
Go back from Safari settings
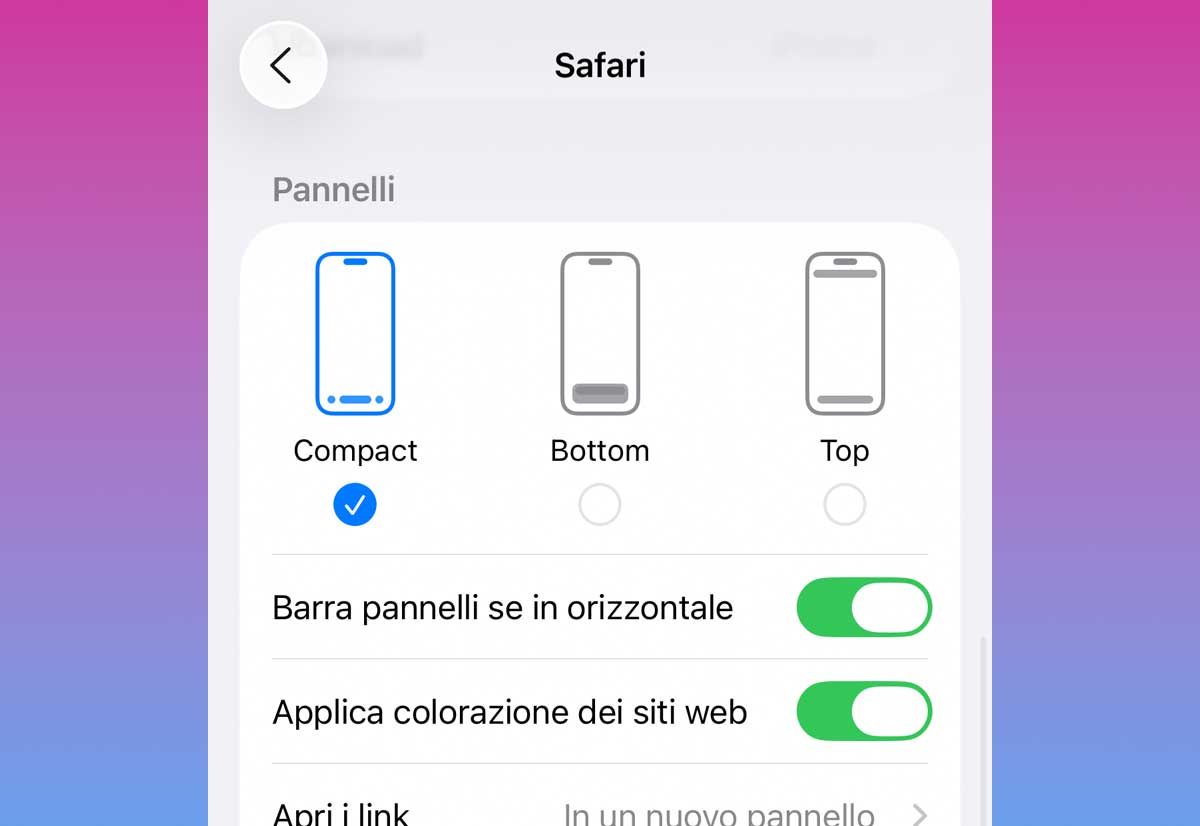[x=282, y=66]
